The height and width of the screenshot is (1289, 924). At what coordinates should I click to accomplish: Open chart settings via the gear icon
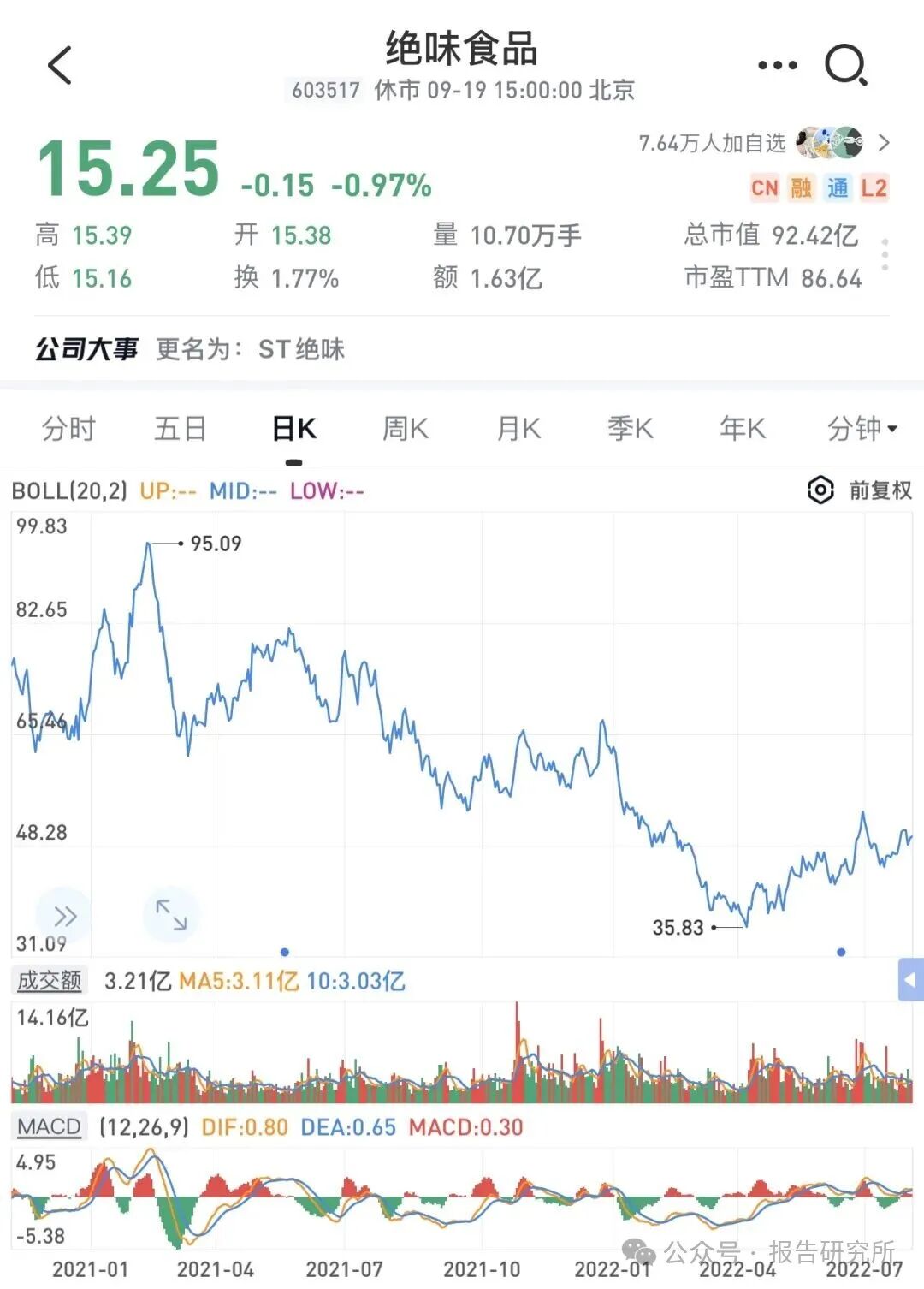820,490
